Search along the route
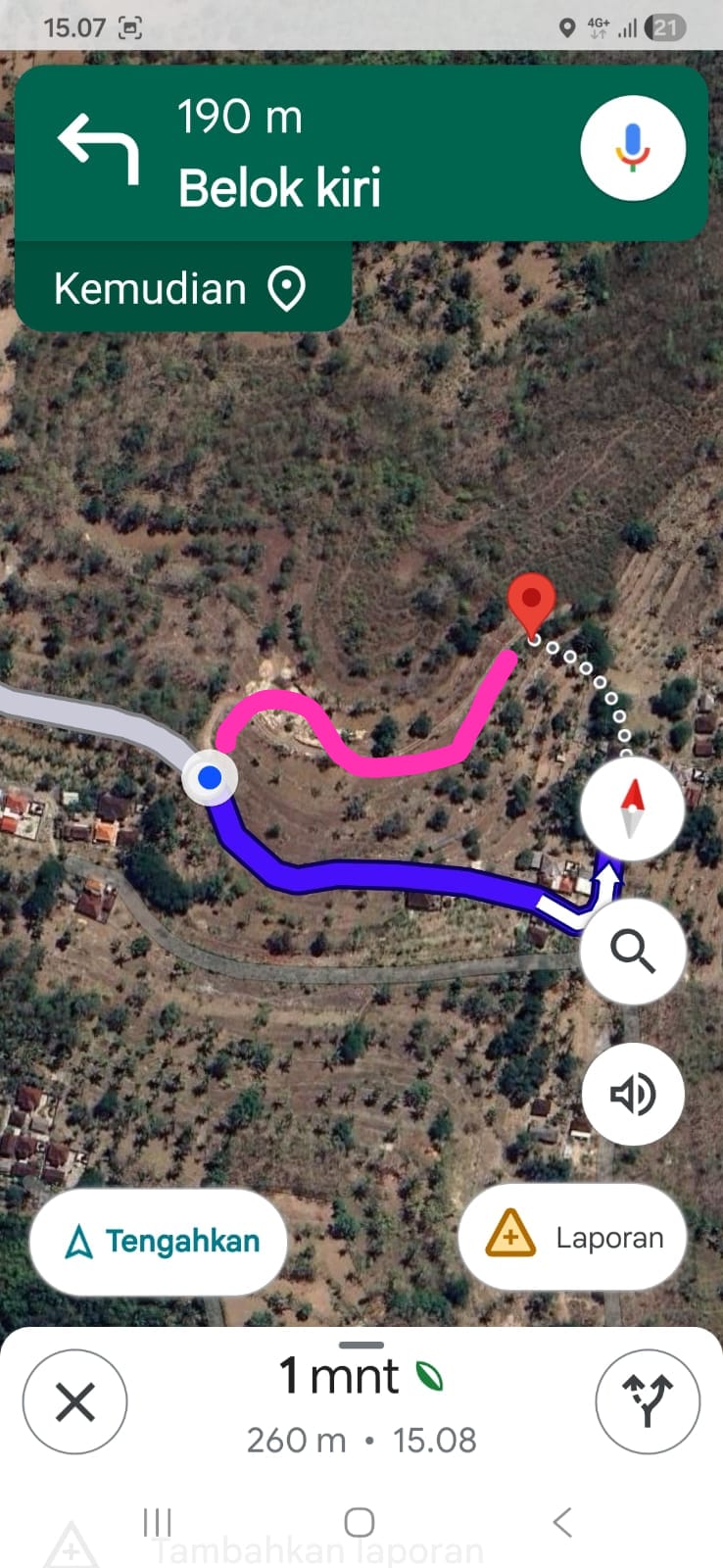The image size is (723, 1568). (x=632, y=951)
